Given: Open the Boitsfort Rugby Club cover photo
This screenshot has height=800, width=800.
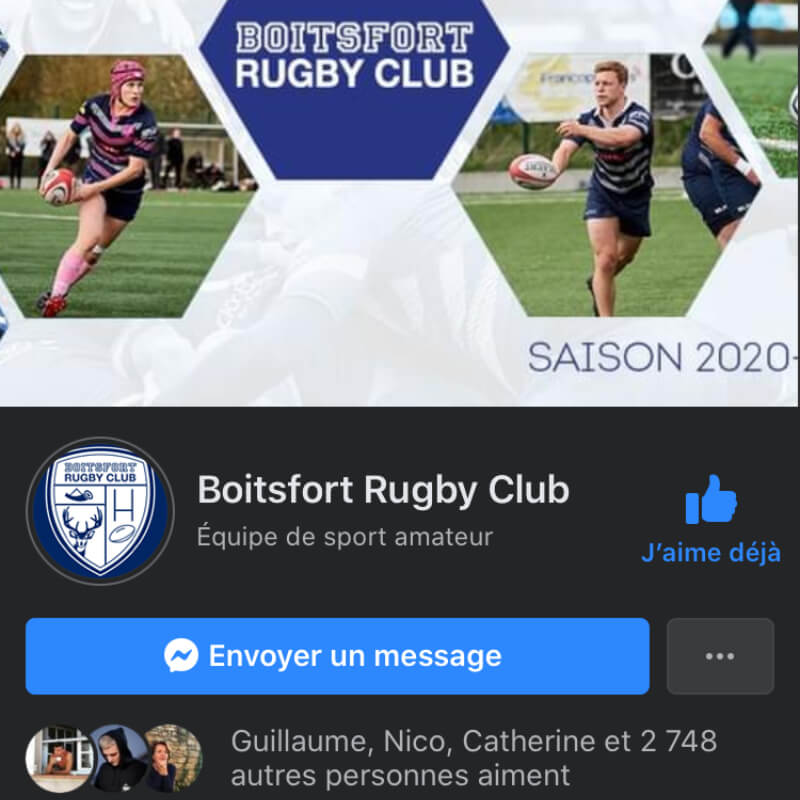Looking at the screenshot, I should [400, 200].
